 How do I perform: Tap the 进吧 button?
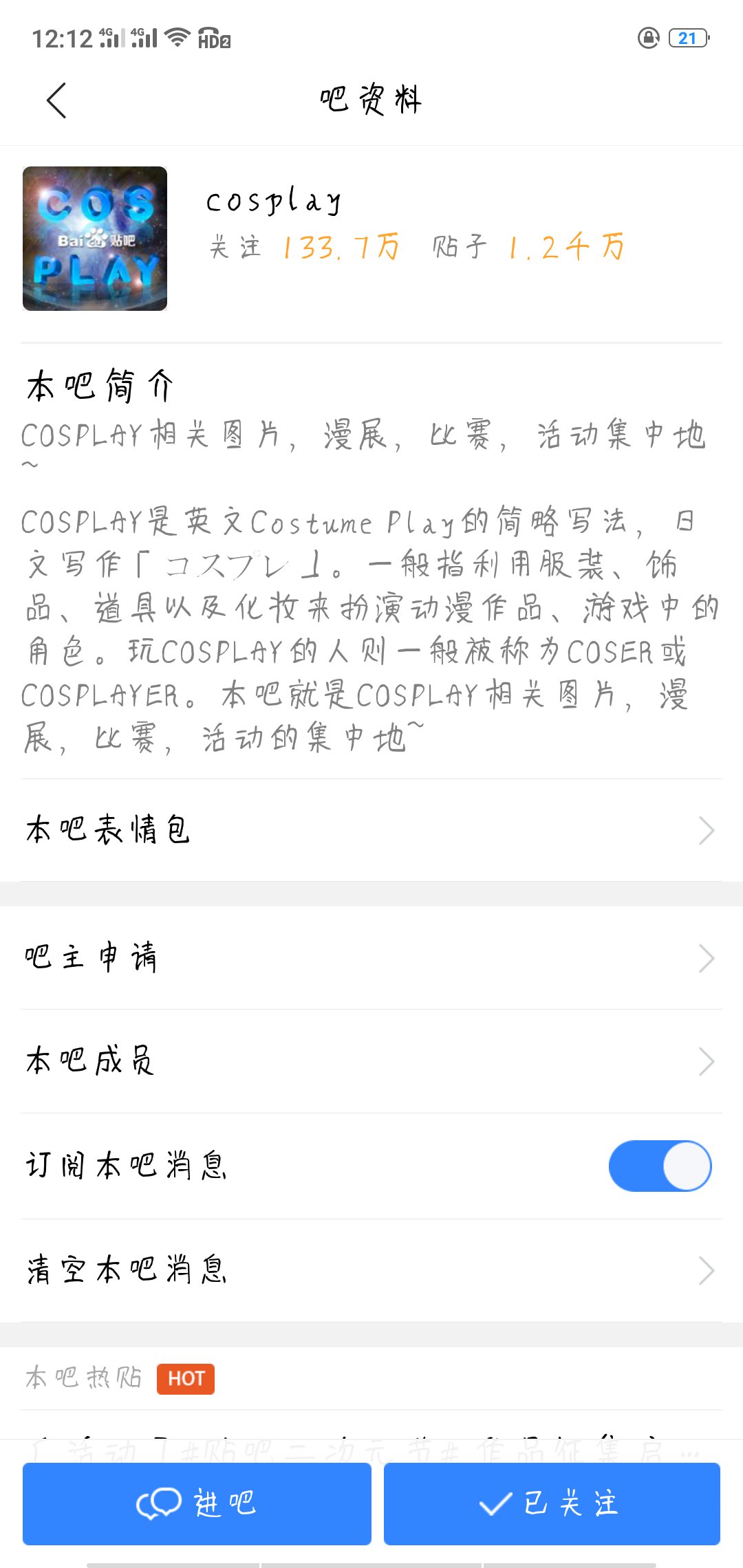click(x=197, y=1503)
